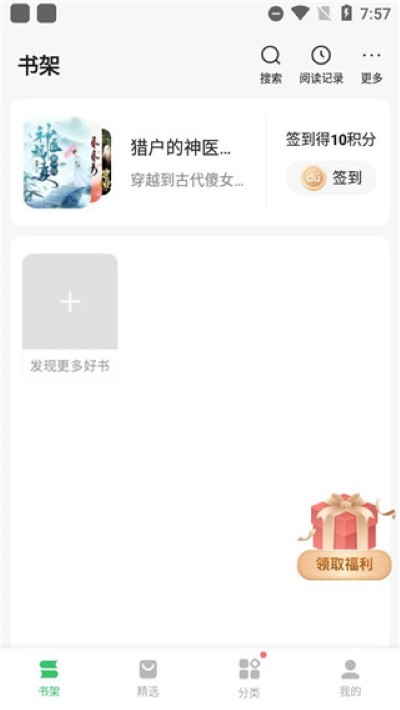Select the 书架 tab
The image size is (400, 710).
pos(48,677)
